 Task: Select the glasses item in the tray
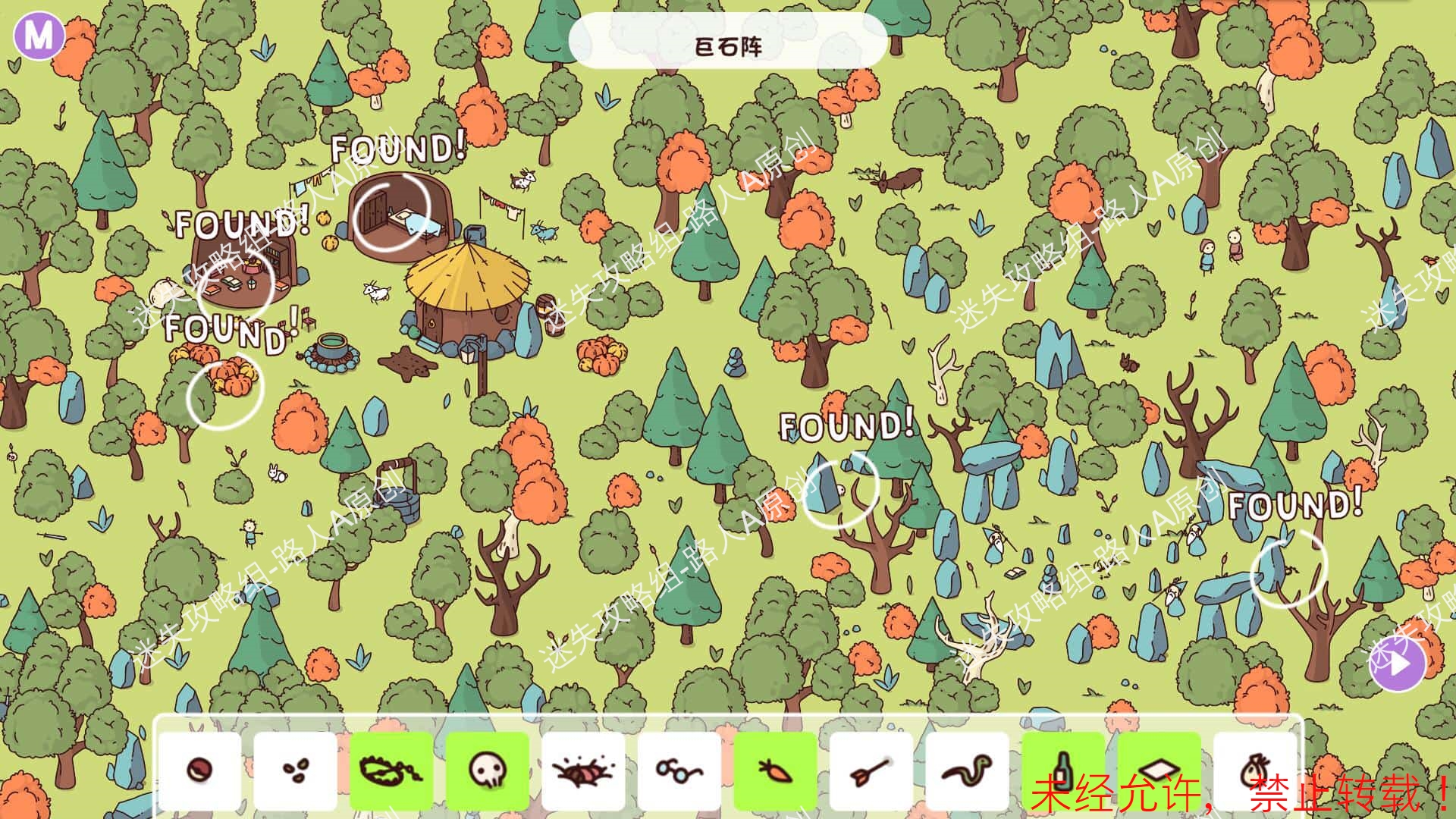pos(679,771)
